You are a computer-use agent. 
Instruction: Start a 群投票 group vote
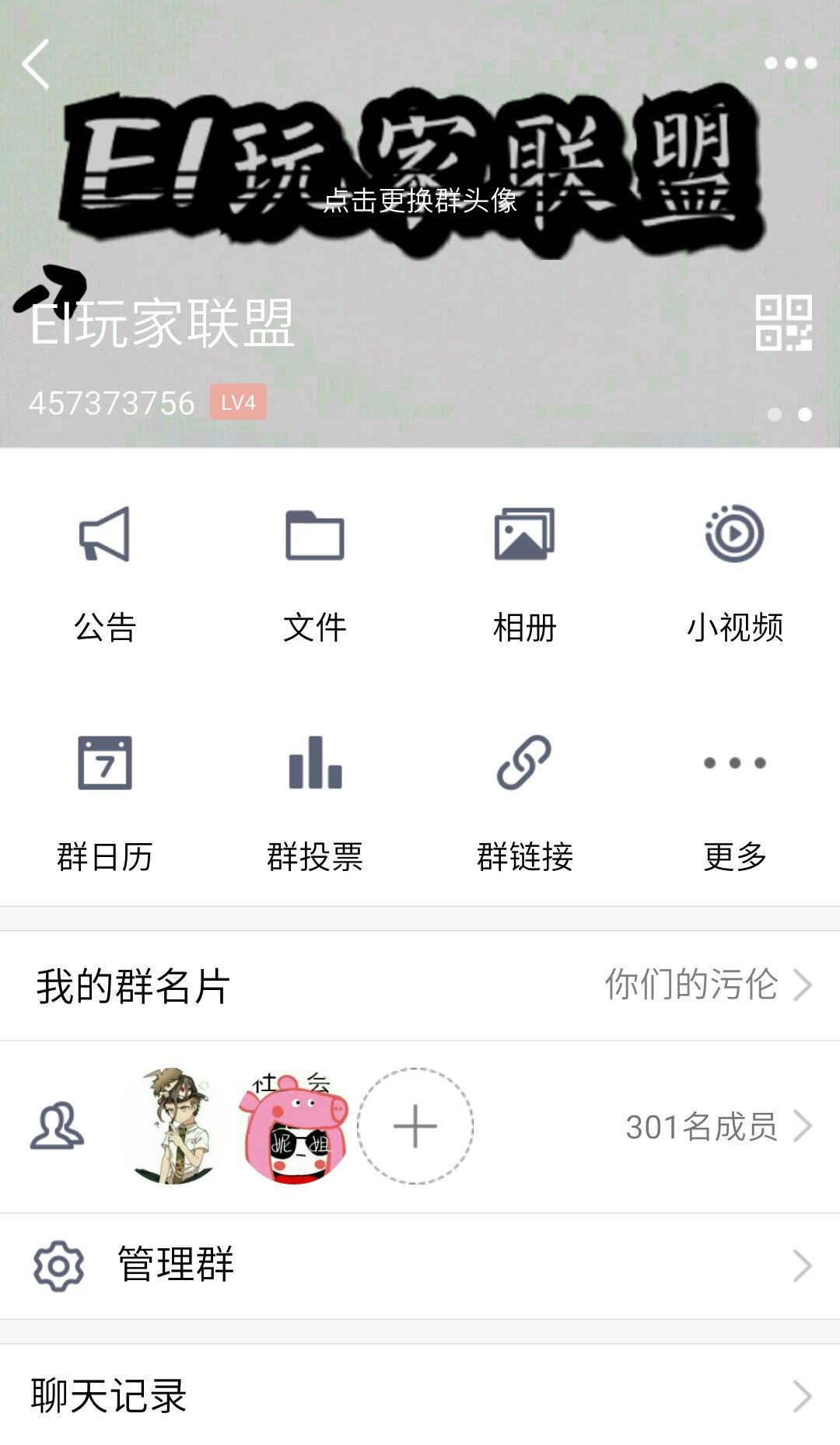pos(315,801)
